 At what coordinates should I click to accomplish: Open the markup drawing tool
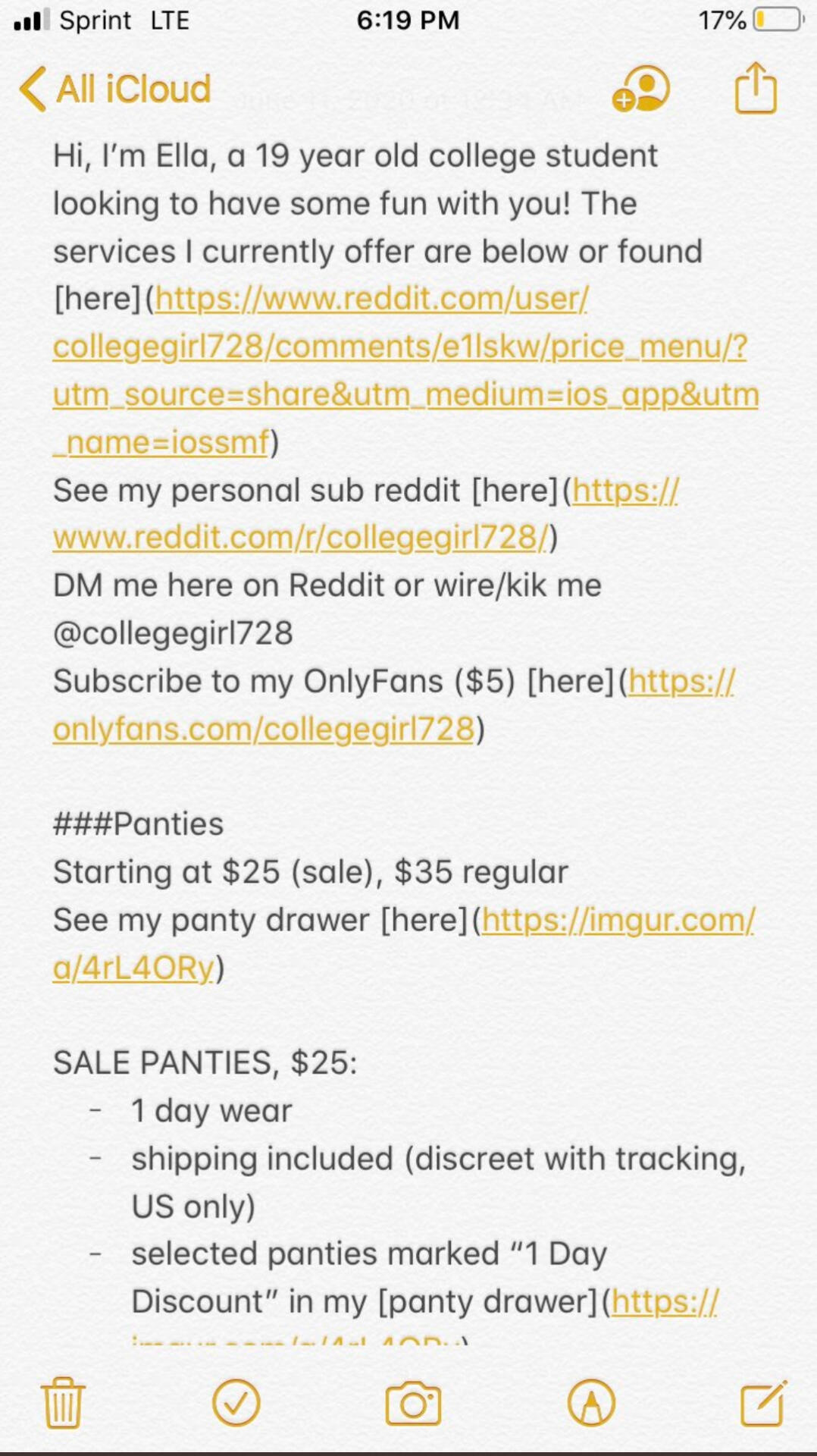(x=591, y=1403)
